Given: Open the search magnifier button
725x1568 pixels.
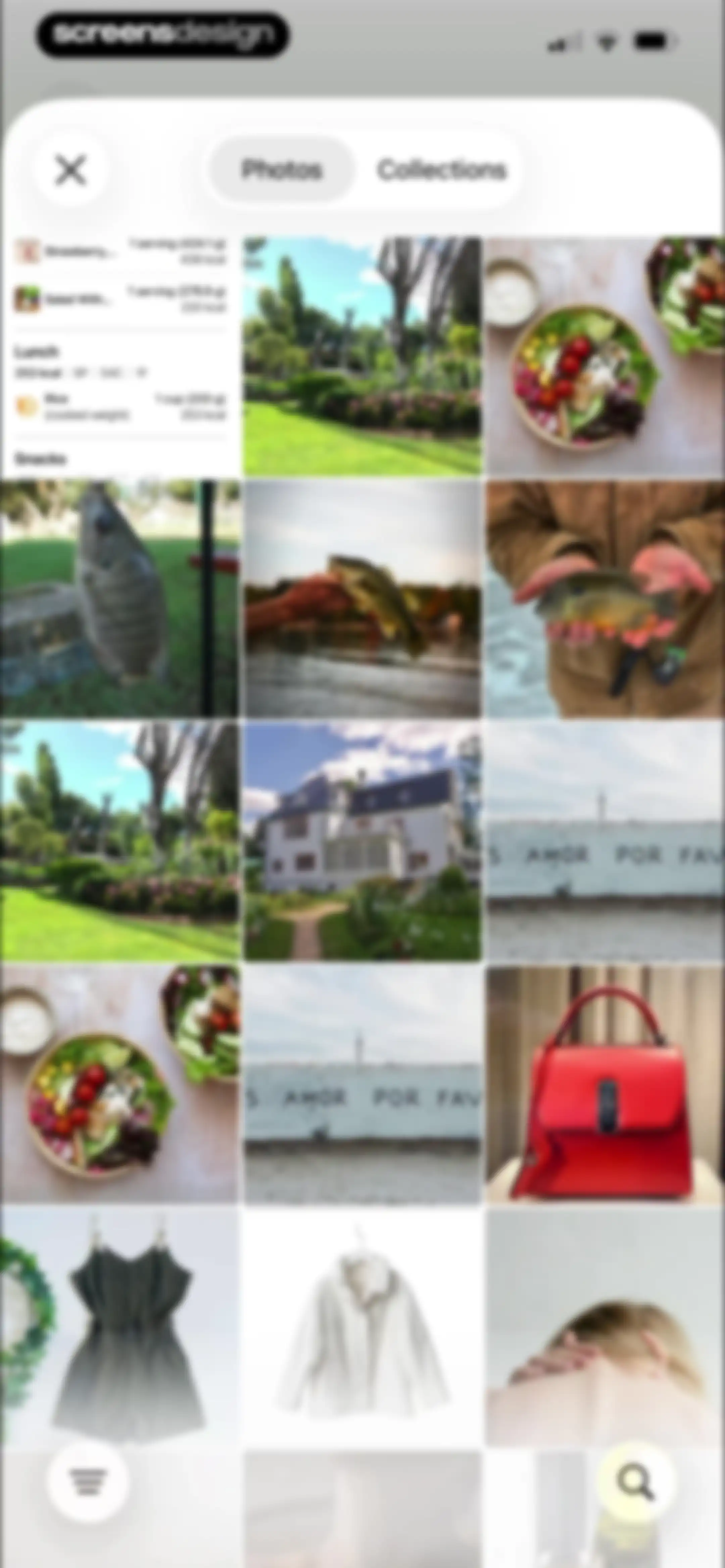Looking at the screenshot, I should coord(635,1482).
